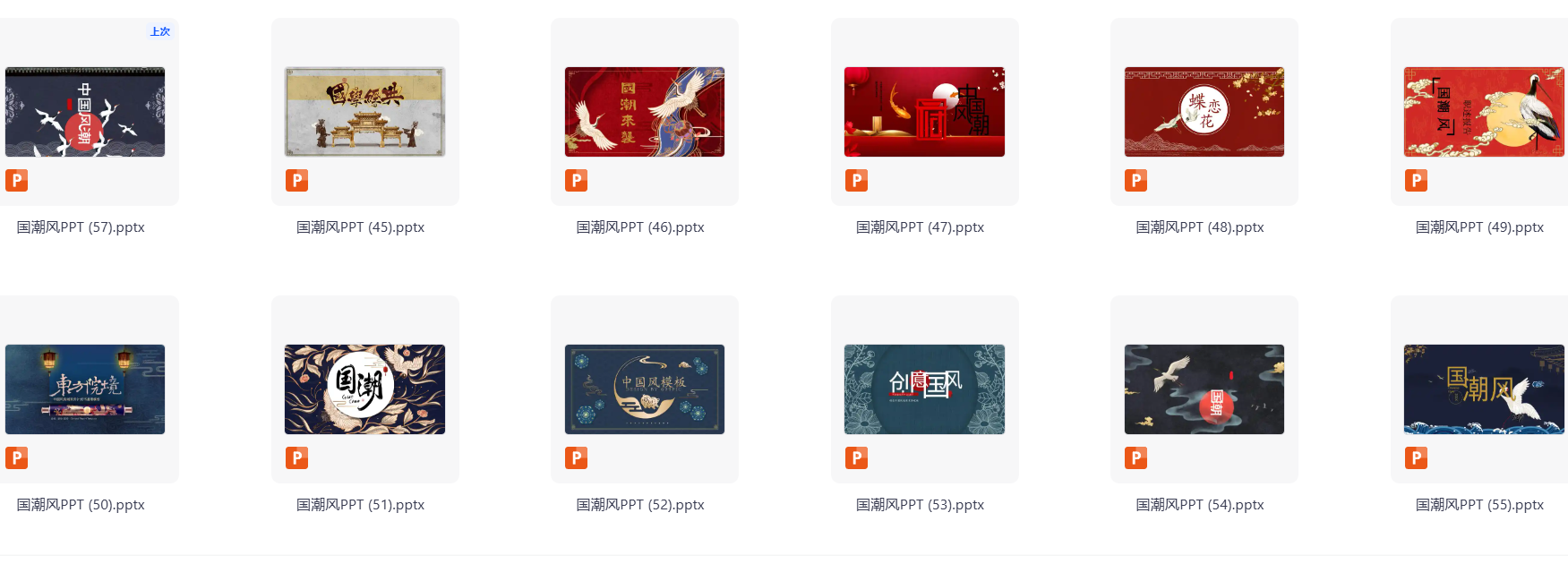
Task: Open 国潮风PPT (54).pptx presentation
Action: [x=1204, y=389]
